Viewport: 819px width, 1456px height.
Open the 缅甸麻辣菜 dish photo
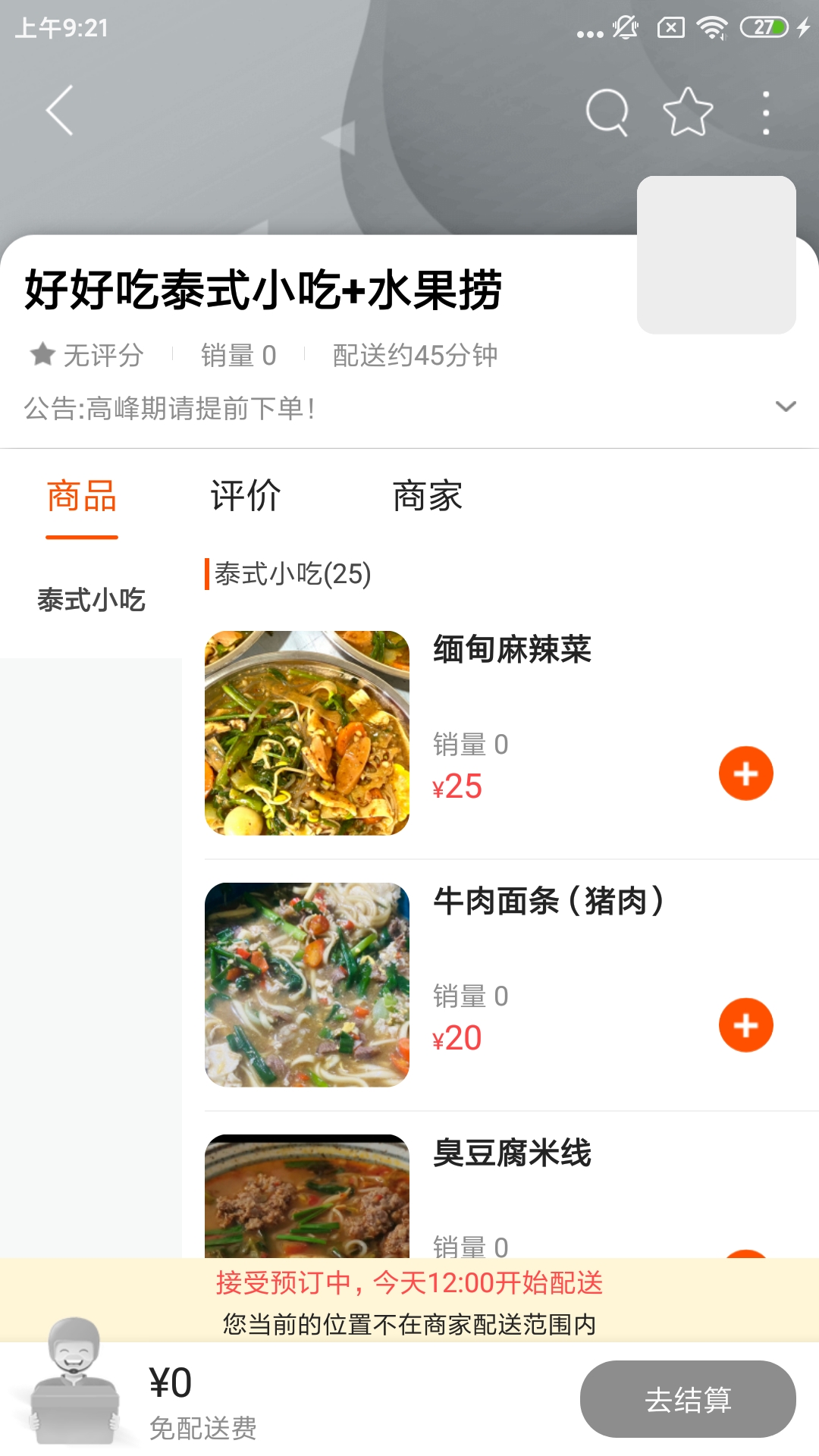(x=307, y=733)
